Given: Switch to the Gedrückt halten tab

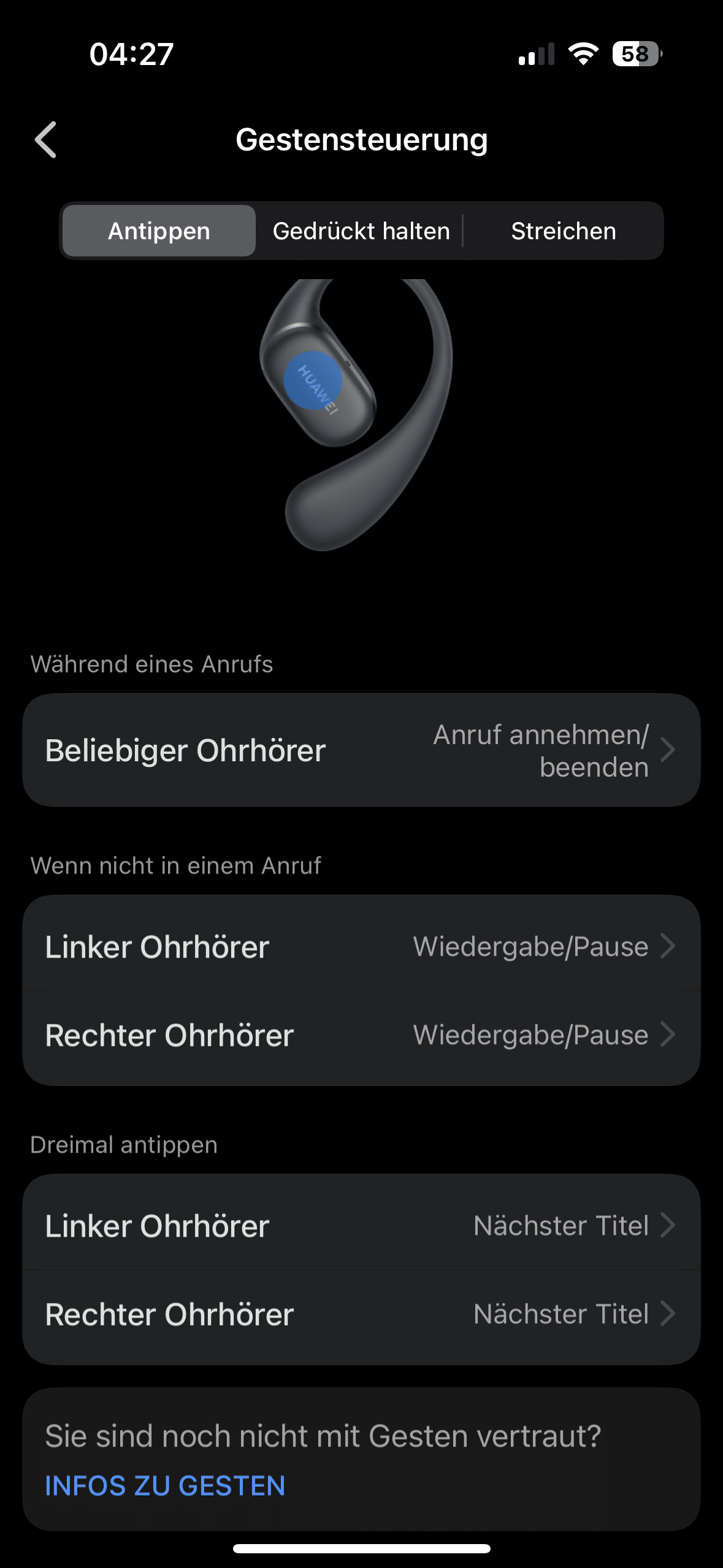Looking at the screenshot, I should 361,231.
